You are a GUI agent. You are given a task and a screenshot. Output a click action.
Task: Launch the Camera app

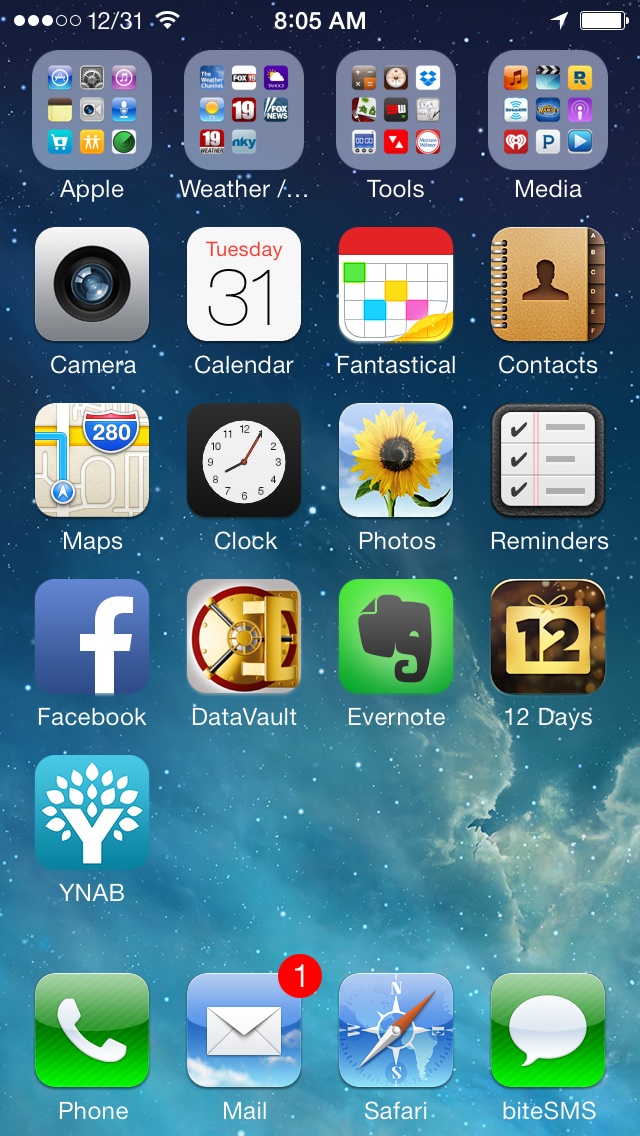pos(92,284)
